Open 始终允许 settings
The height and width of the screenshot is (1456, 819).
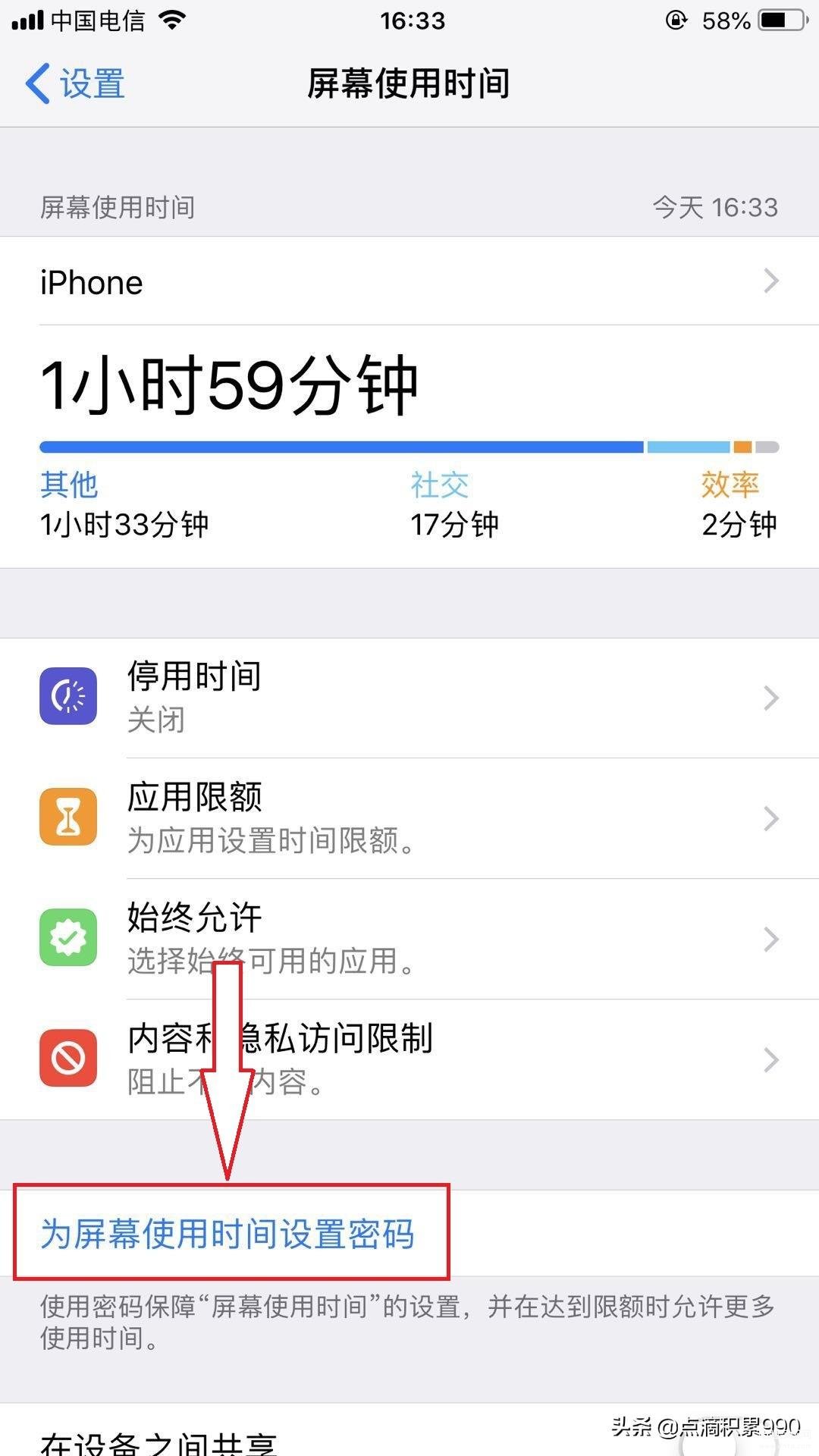coord(409,939)
